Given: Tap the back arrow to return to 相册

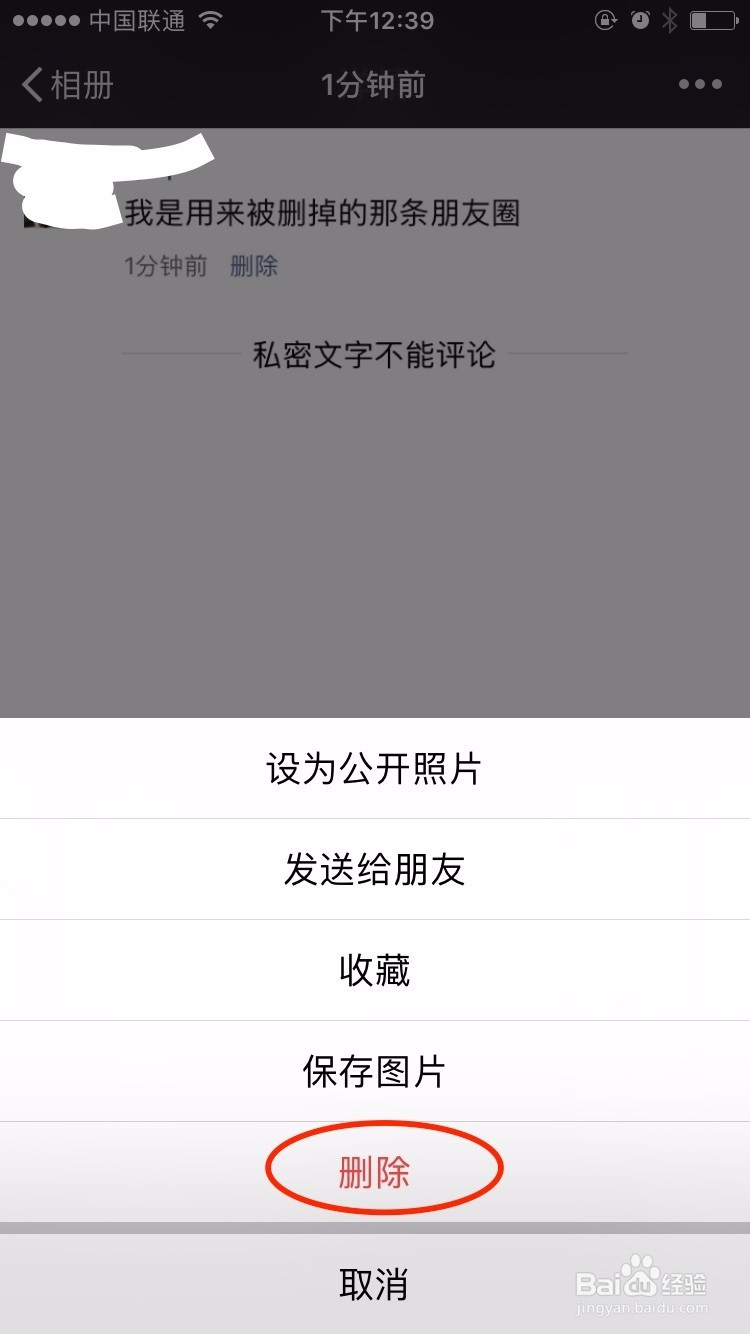Looking at the screenshot, I should click(x=33, y=85).
